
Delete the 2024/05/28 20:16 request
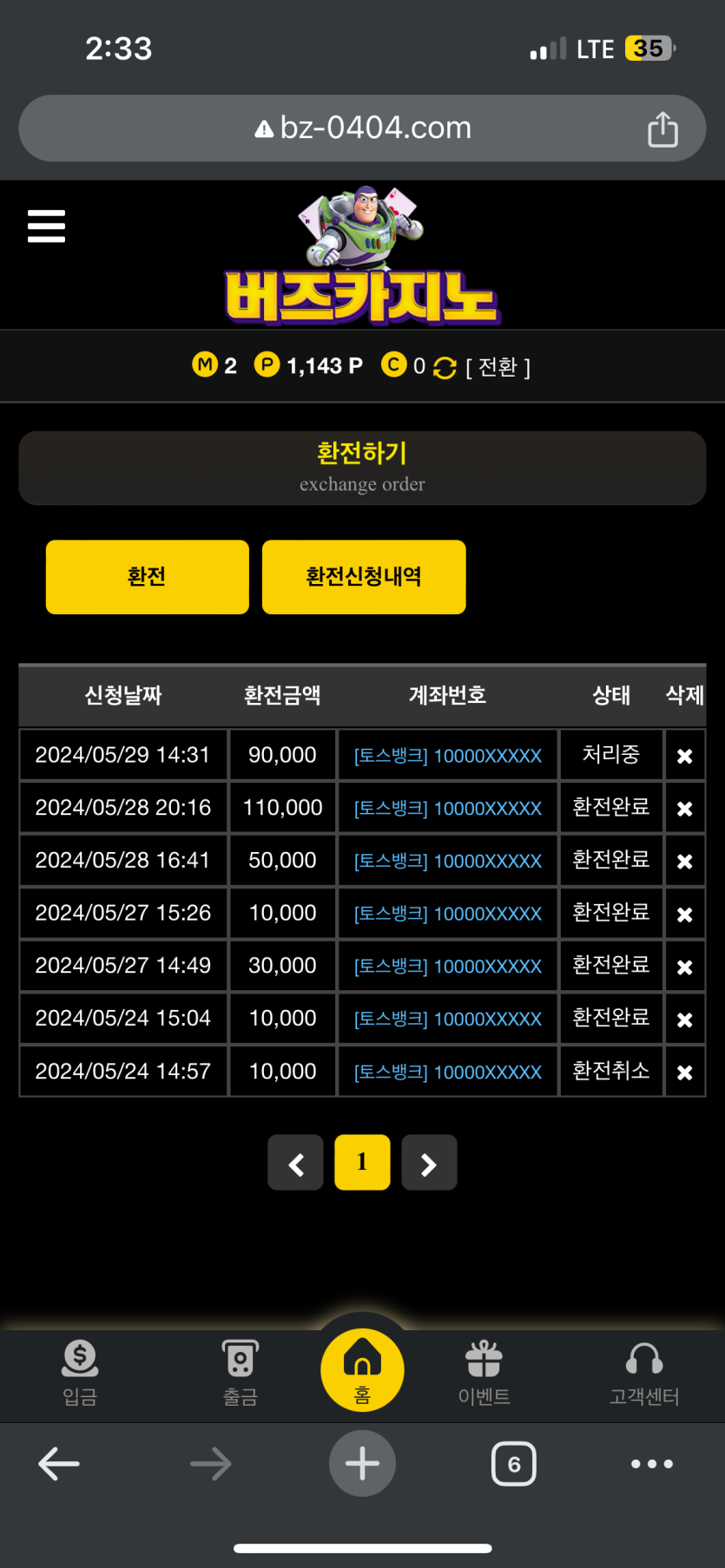pyautogui.click(x=684, y=809)
